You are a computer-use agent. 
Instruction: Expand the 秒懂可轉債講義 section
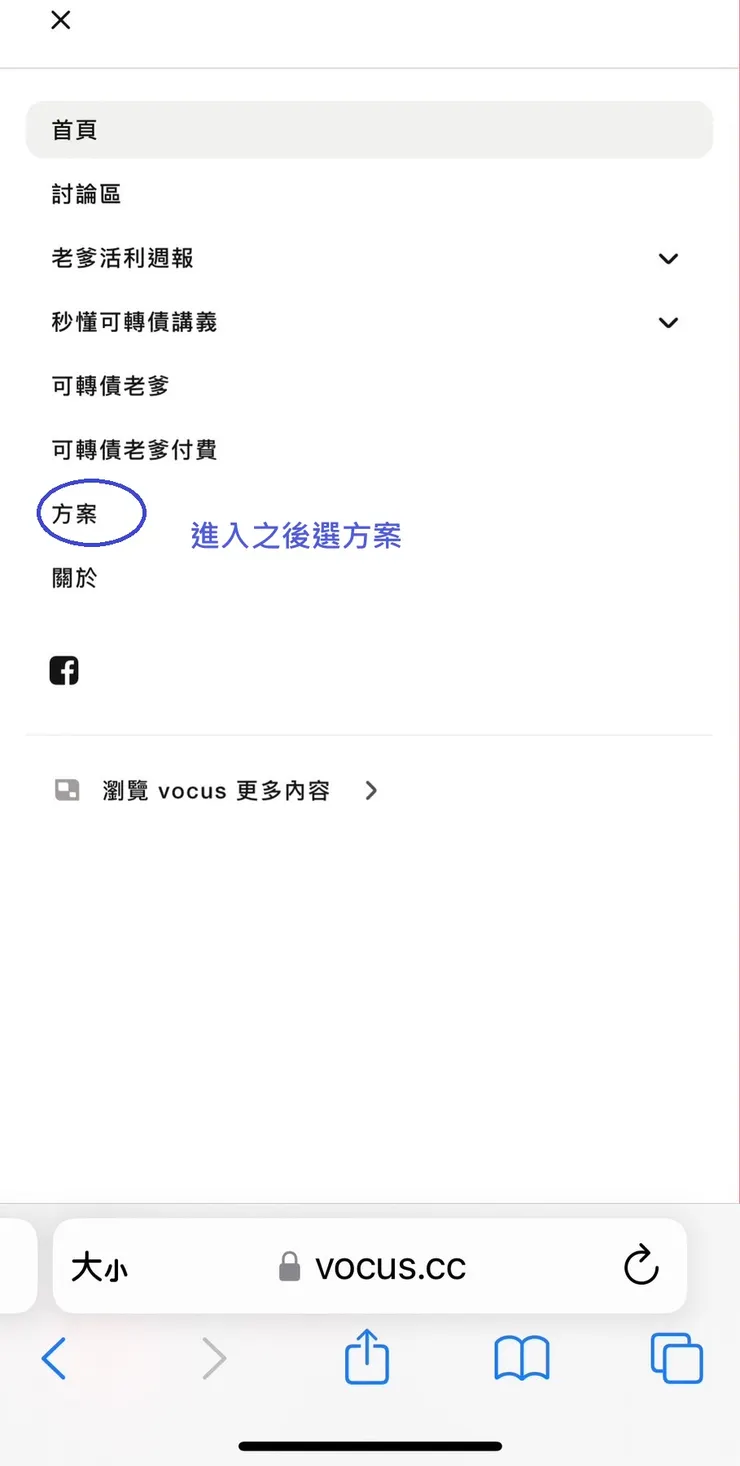668,322
